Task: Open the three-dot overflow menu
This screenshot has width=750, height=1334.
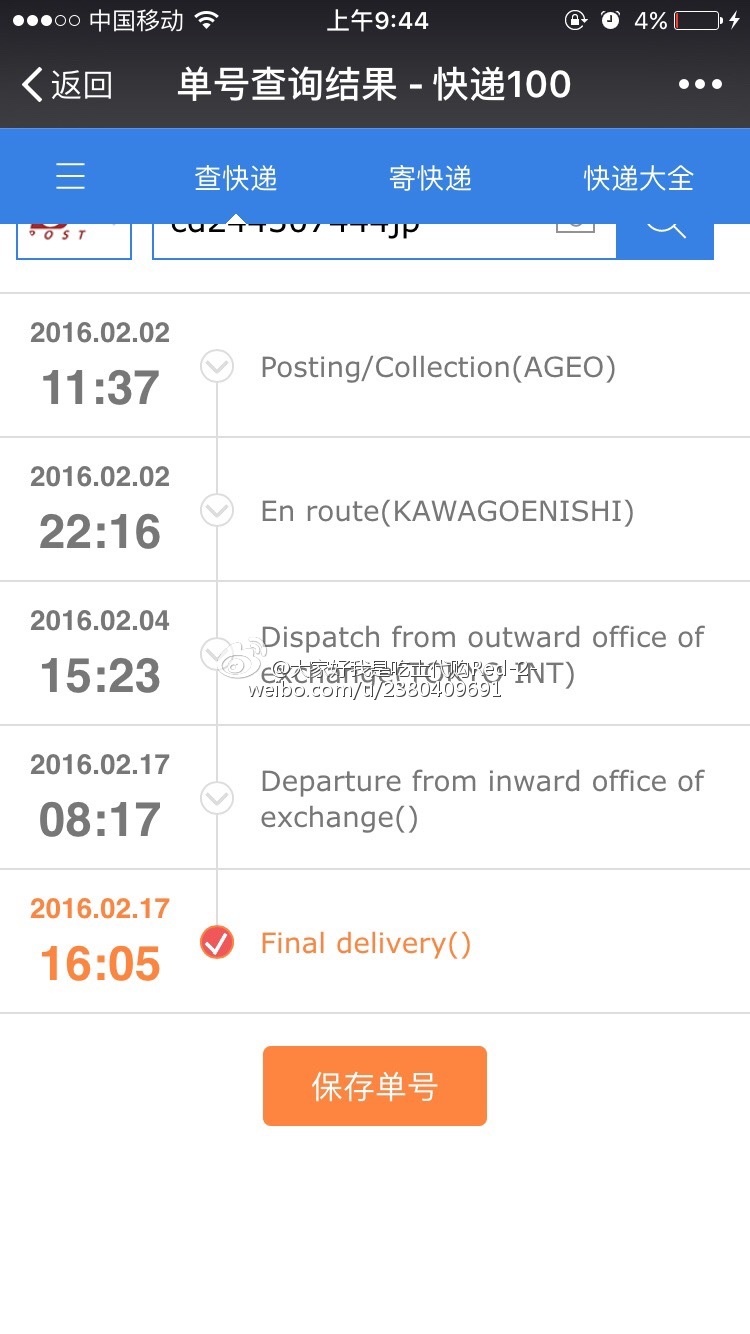Action: 700,85
